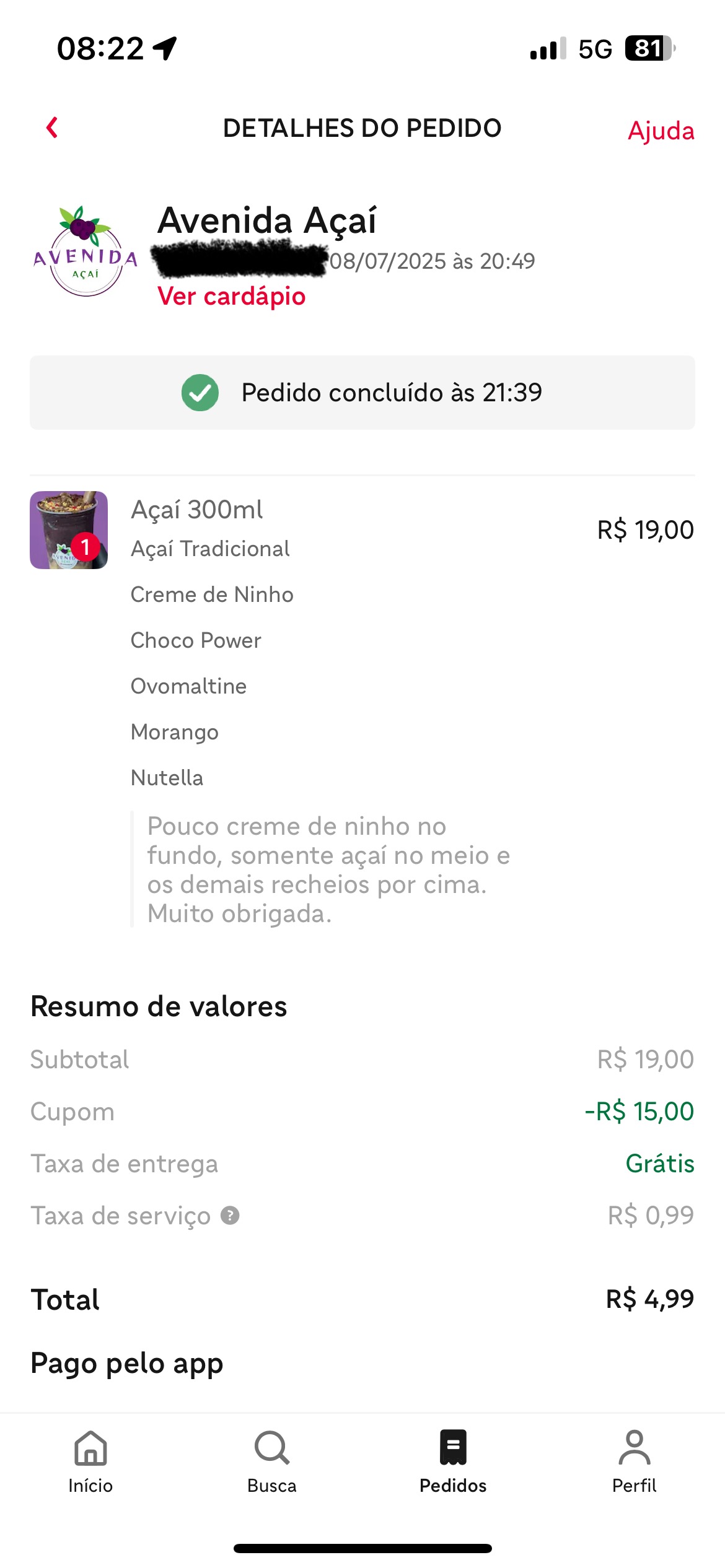This screenshot has height=1568, width=725.
Task: Go to the Perfil tab
Action: (x=634, y=1462)
